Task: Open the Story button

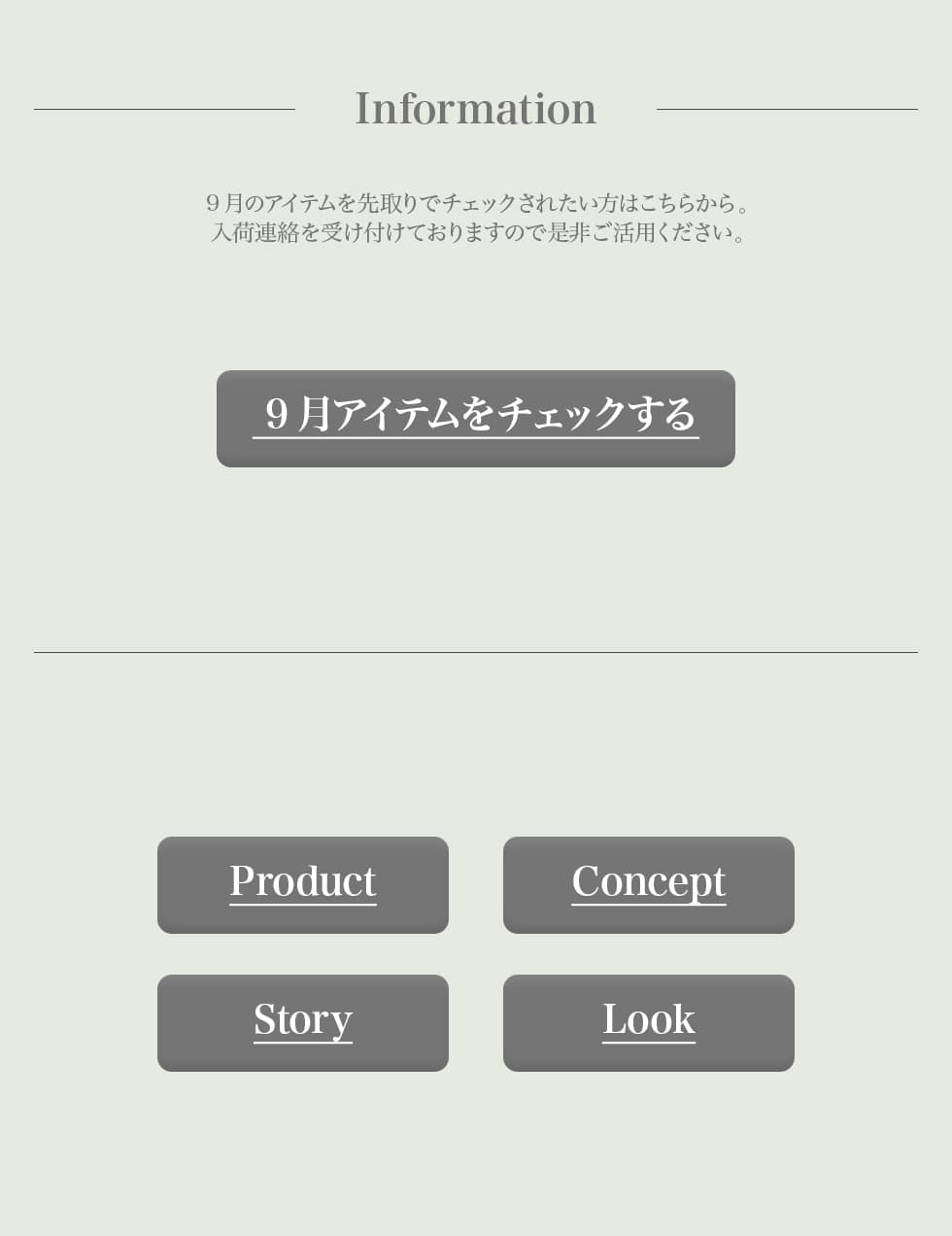Action: pos(302,1022)
